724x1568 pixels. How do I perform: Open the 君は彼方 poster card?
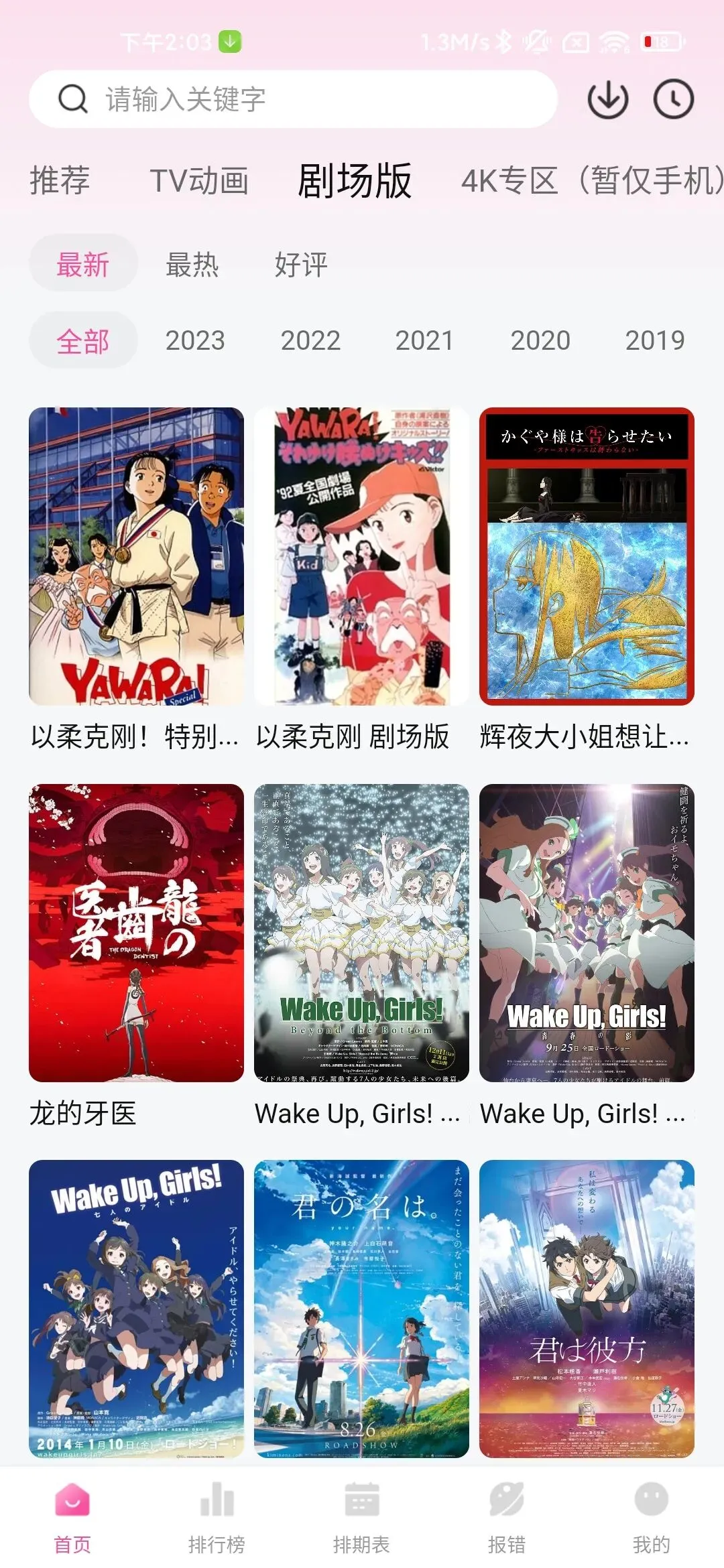(x=587, y=1309)
